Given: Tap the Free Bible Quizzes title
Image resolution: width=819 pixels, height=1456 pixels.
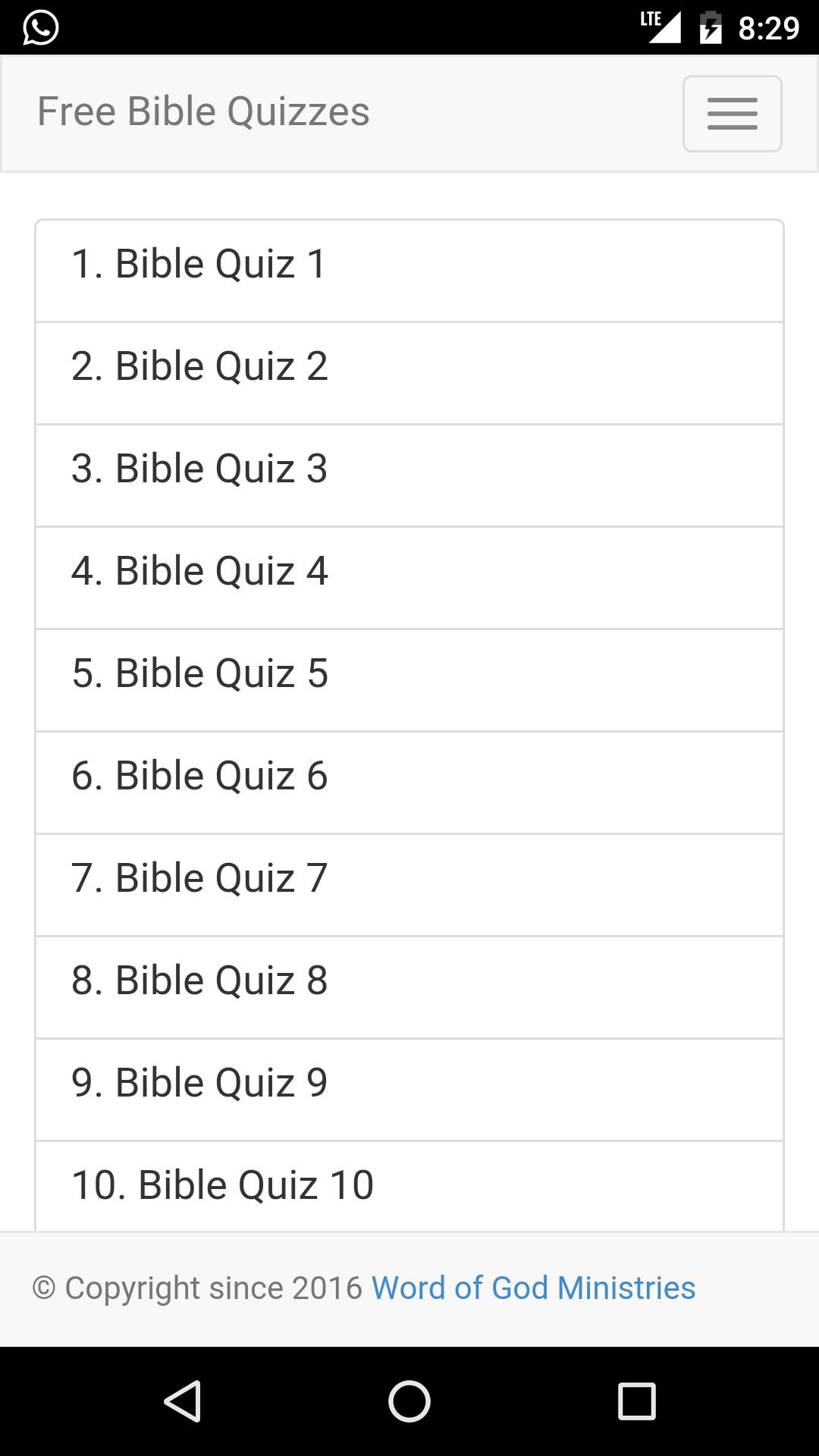Looking at the screenshot, I should tap(203, 113).
